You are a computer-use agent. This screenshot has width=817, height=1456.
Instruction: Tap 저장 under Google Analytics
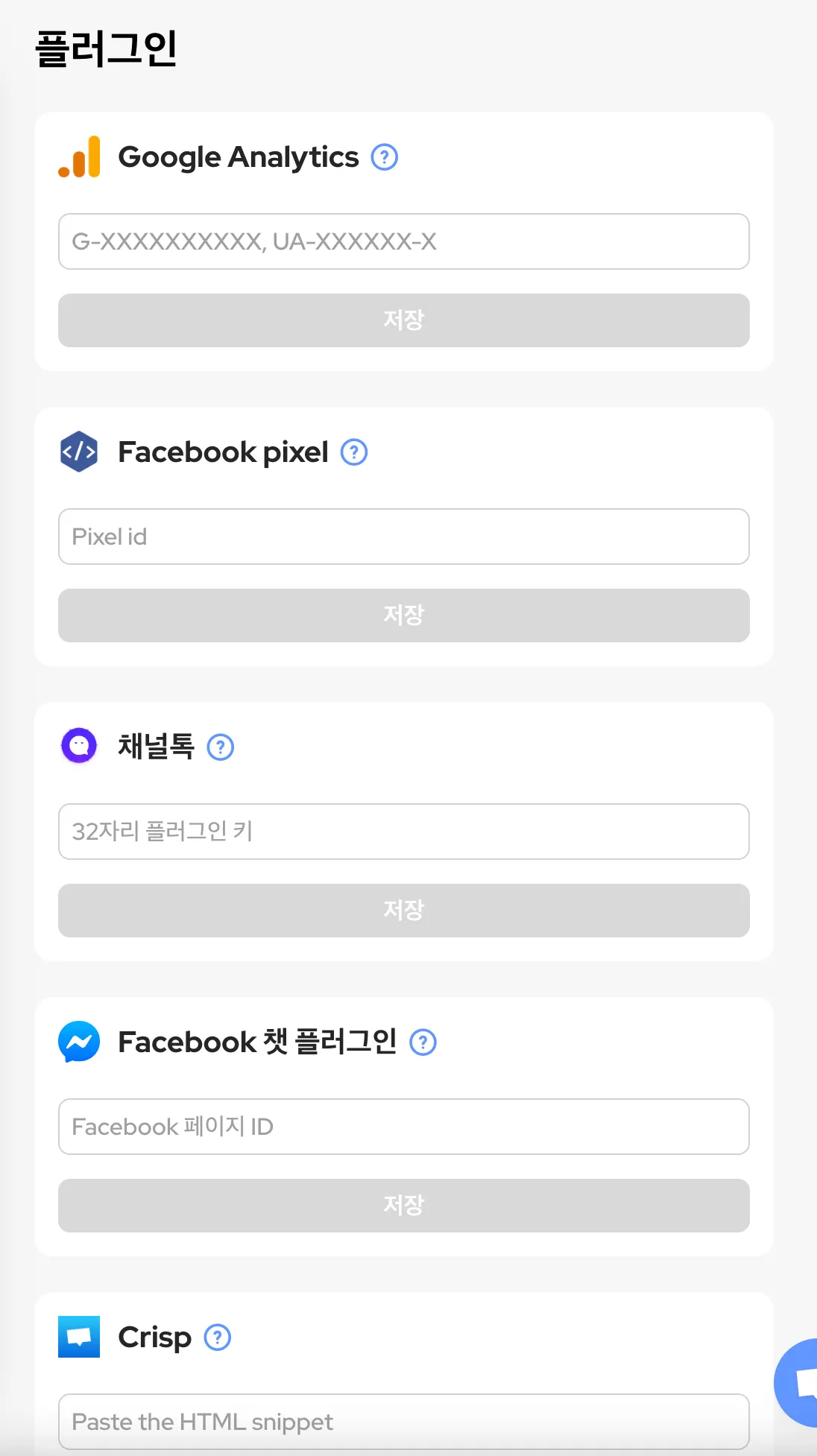pyautogui.click(x=403, y=320)
